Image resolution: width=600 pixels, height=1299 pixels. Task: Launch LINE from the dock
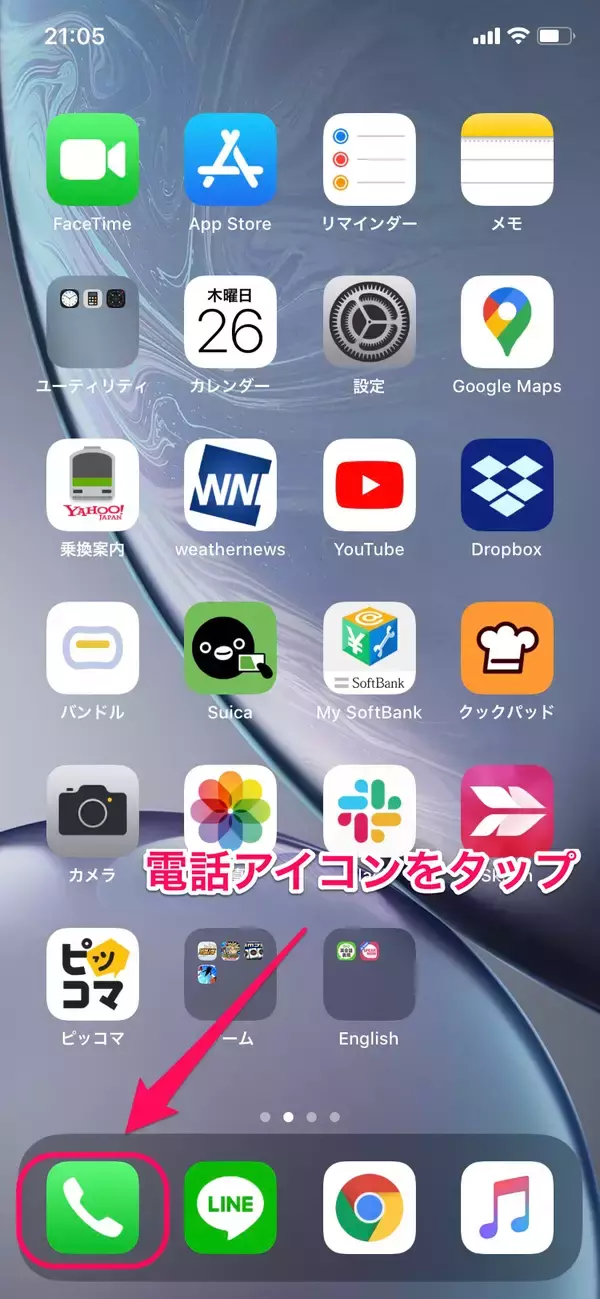coord(230,1207)
